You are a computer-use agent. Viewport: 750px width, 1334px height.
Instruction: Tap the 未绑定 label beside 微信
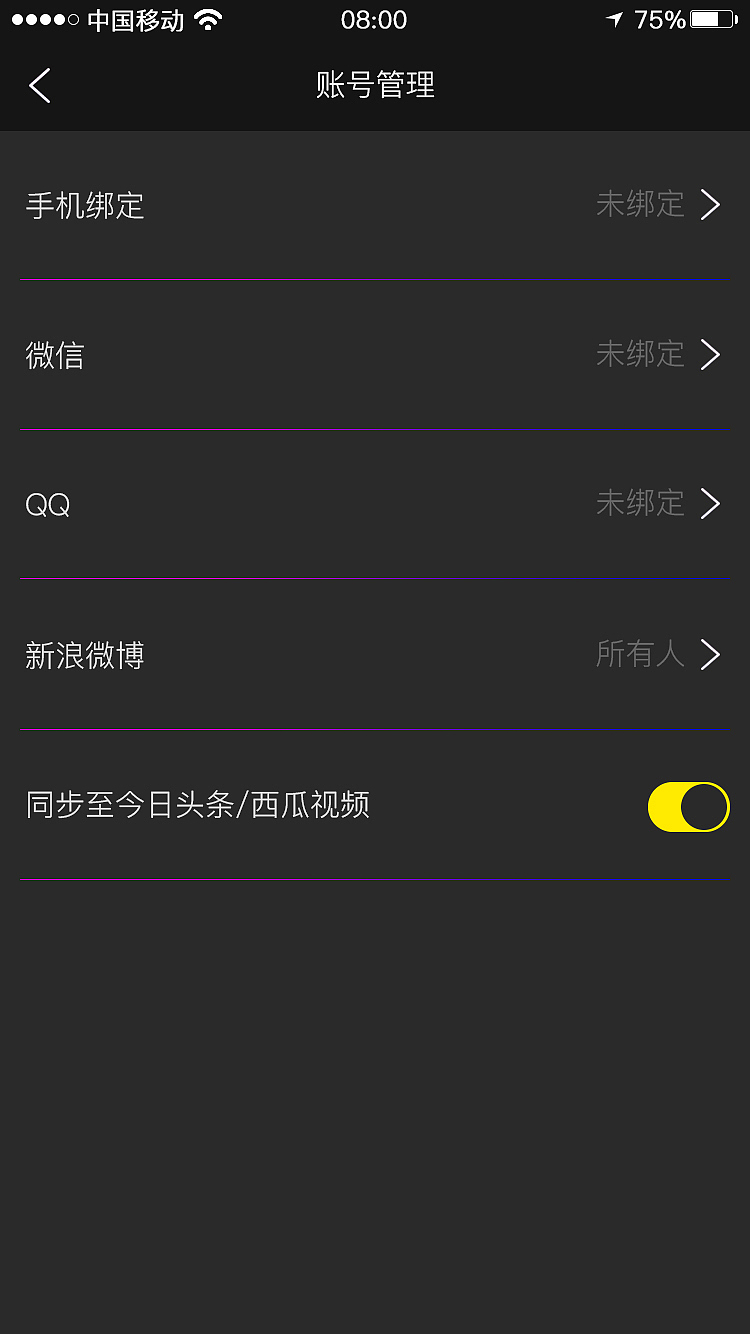point(640,355)
